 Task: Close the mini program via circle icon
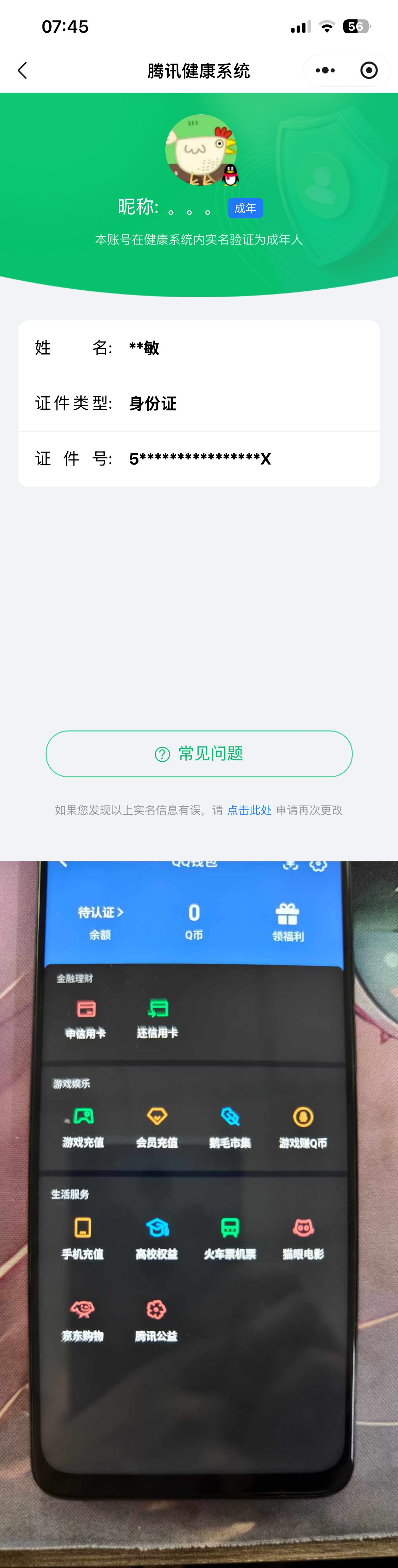pos(368,71)
